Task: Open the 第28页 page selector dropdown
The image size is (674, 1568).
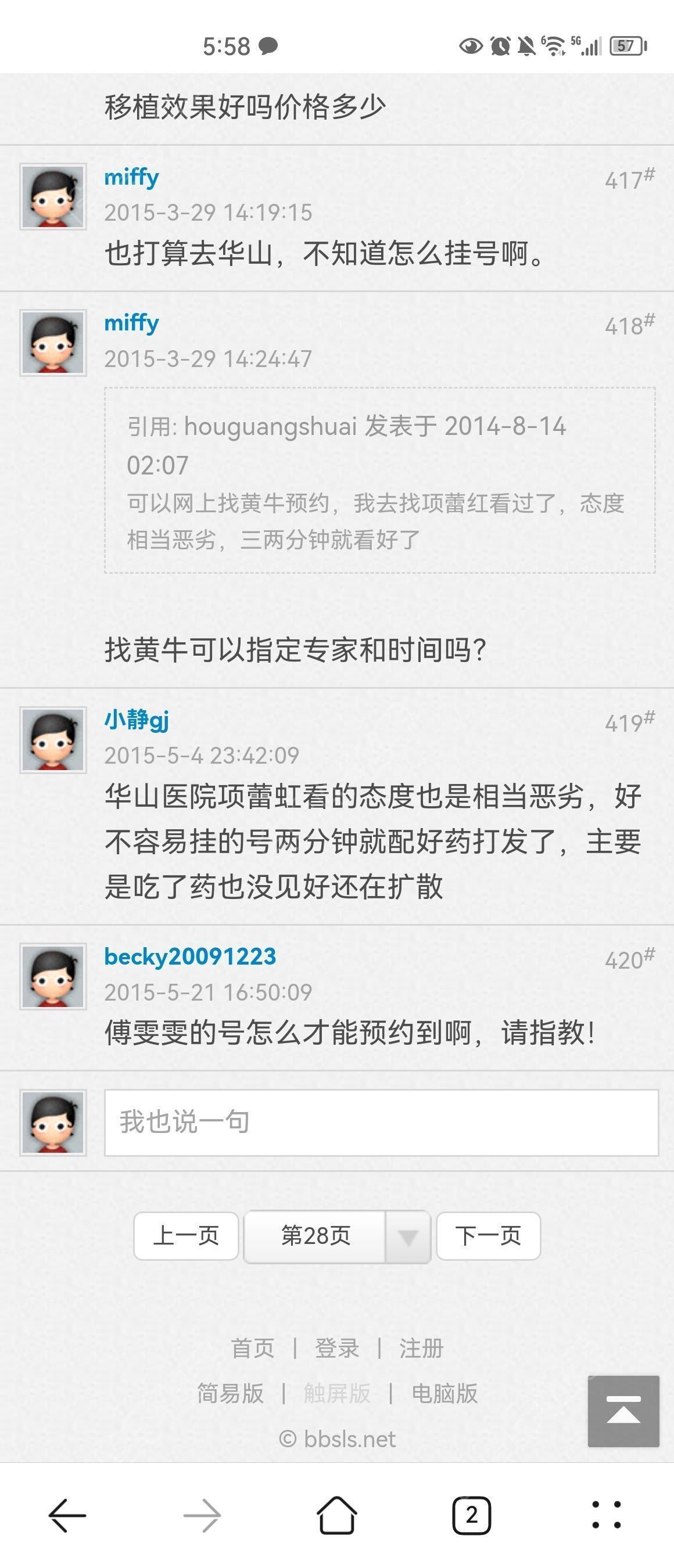Action: pyautogui.click(x=336, y=1236)
